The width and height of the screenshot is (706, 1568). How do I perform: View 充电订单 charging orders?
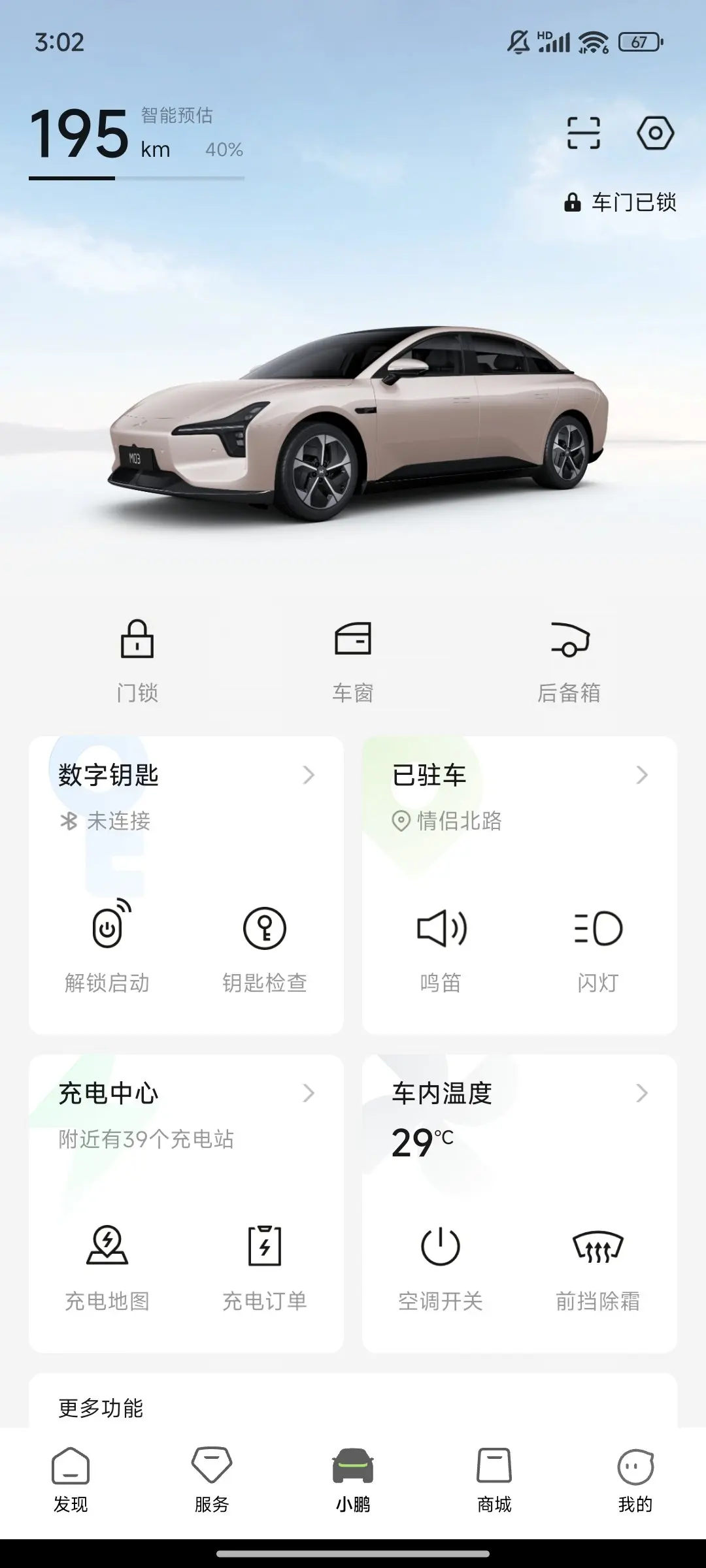[265, 1266]
